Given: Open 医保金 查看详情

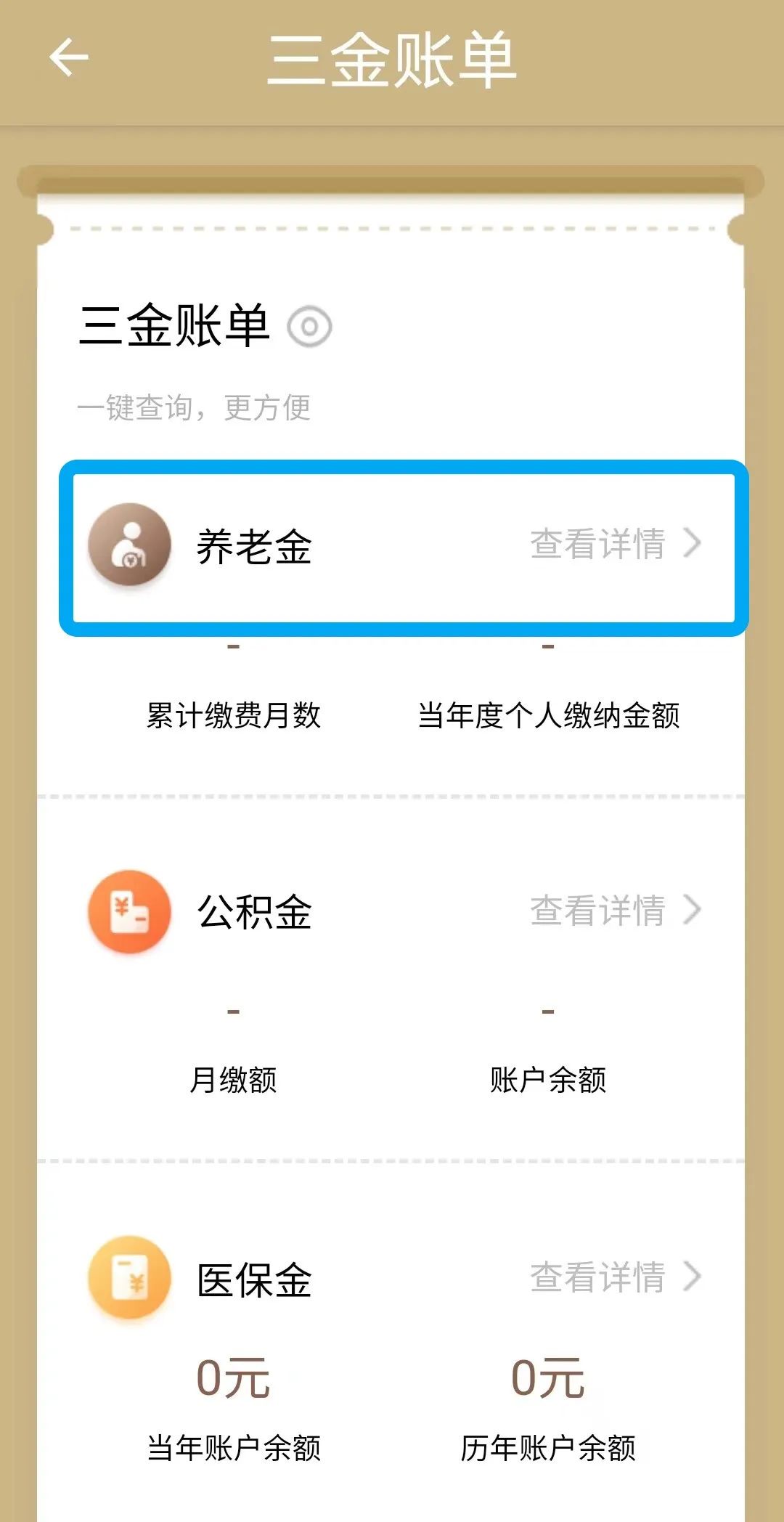Looking at the screenshot, I should point(615,1277).
